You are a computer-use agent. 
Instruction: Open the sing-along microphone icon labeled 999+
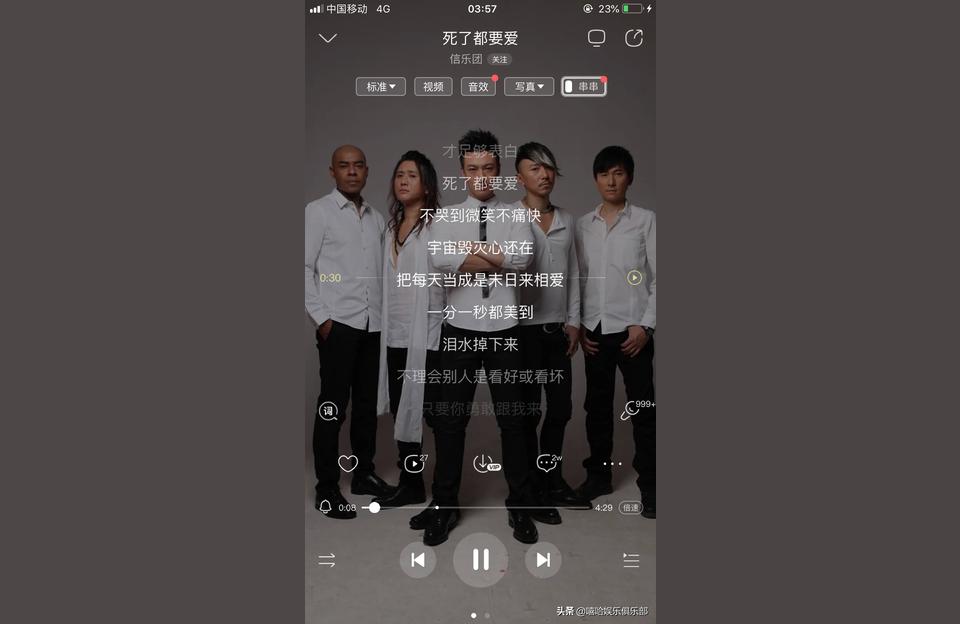click(632, 410)
